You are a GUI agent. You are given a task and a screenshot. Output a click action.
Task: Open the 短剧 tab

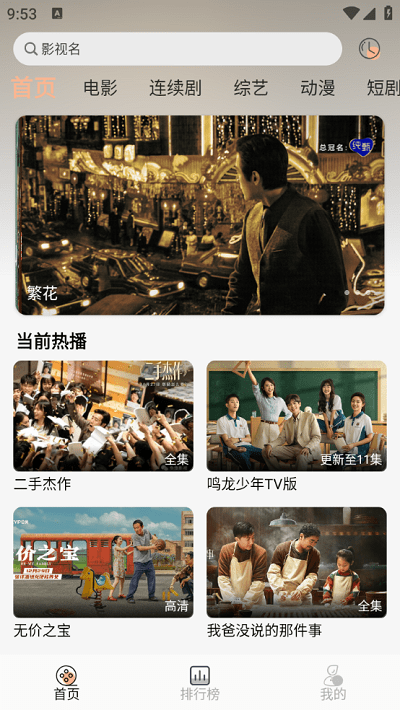383,88
